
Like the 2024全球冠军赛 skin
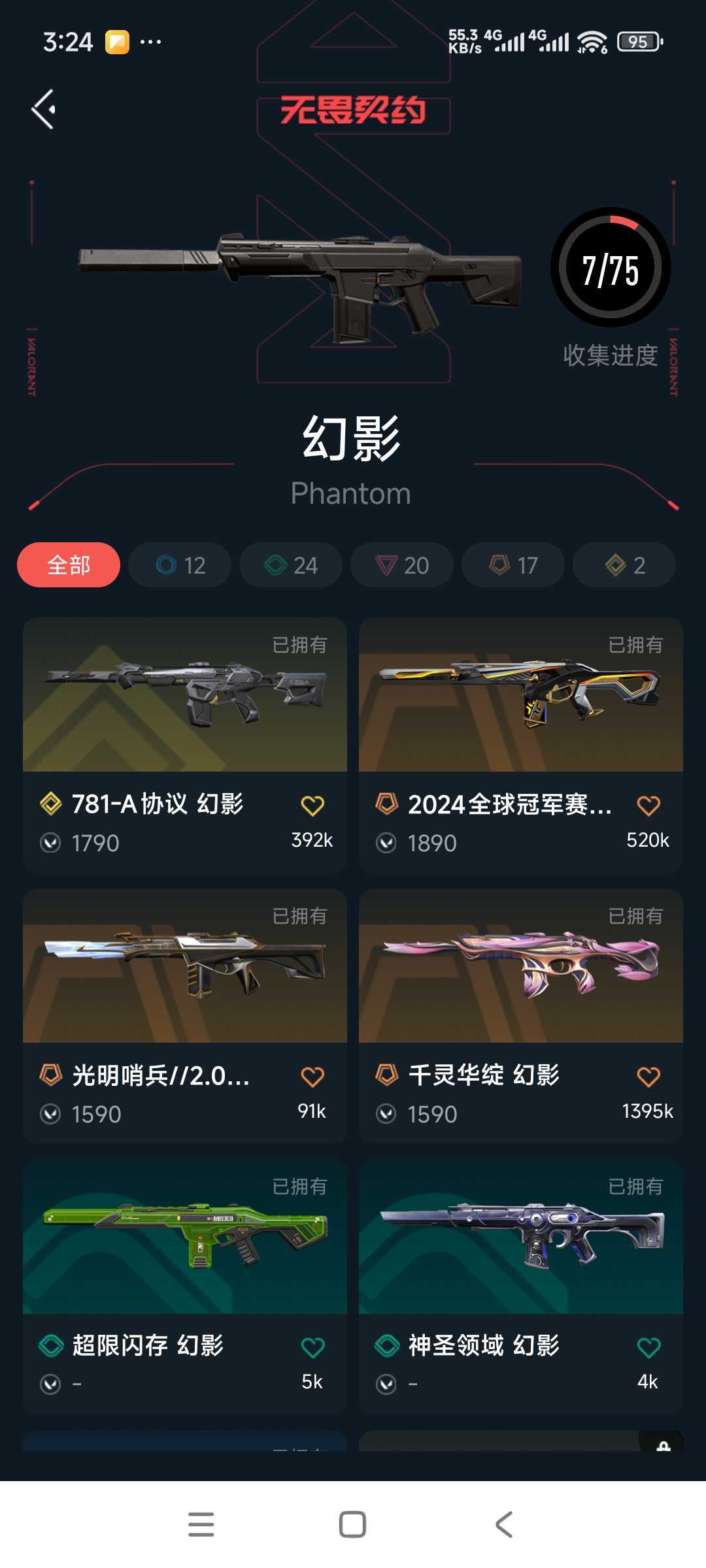648,806
